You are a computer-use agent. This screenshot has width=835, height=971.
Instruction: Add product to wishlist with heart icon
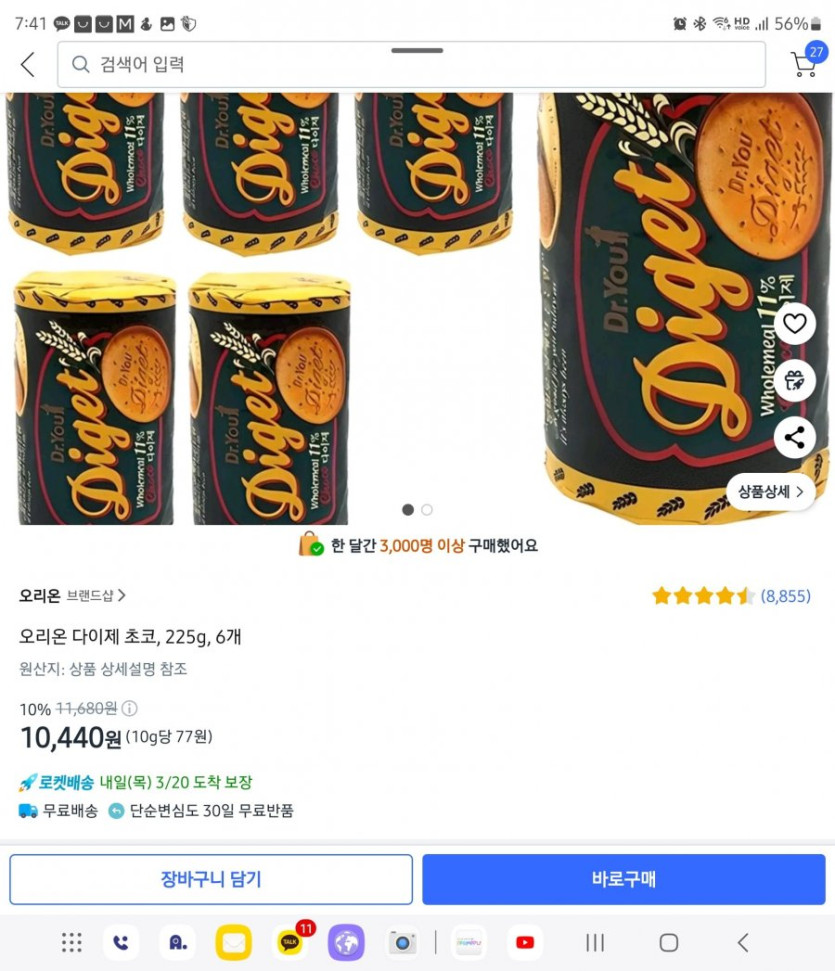pos(795,324)
